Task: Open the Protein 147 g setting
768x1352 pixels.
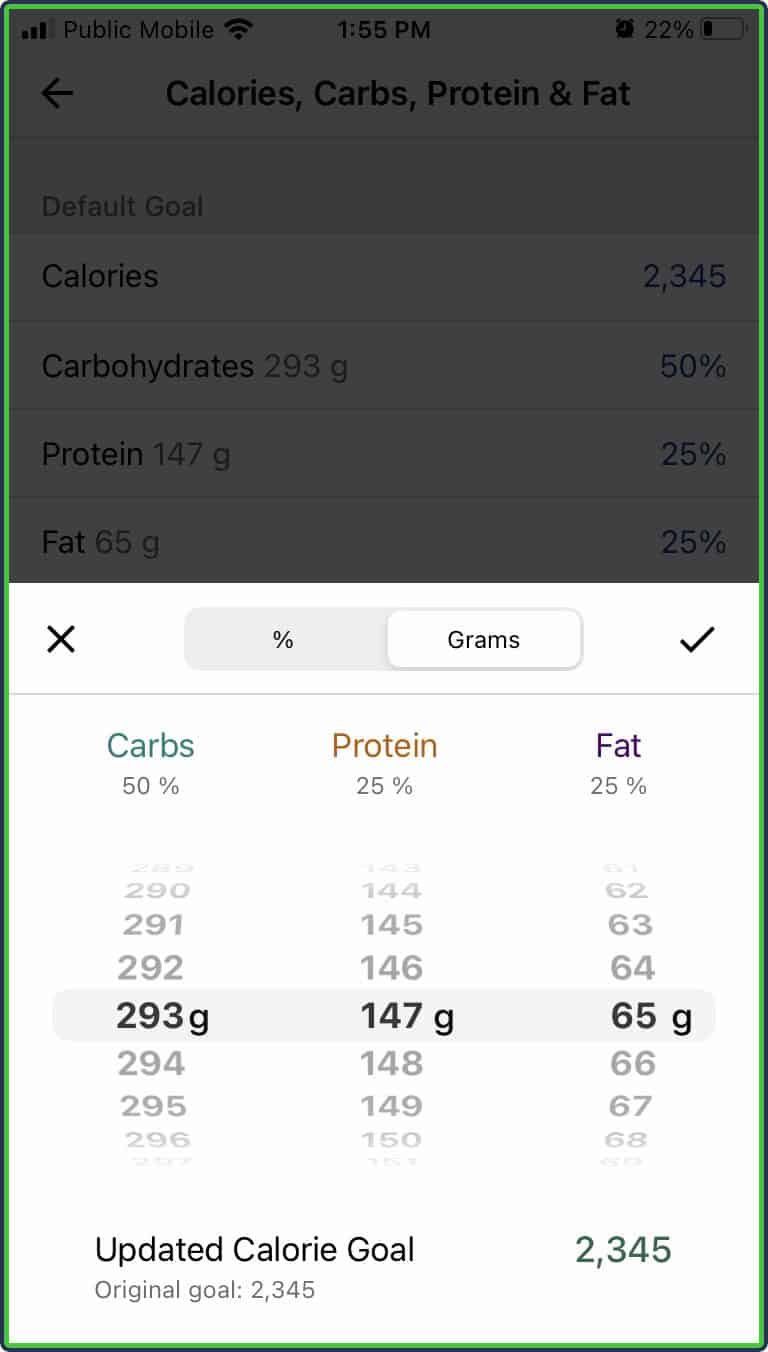Action: click(384, 454)
